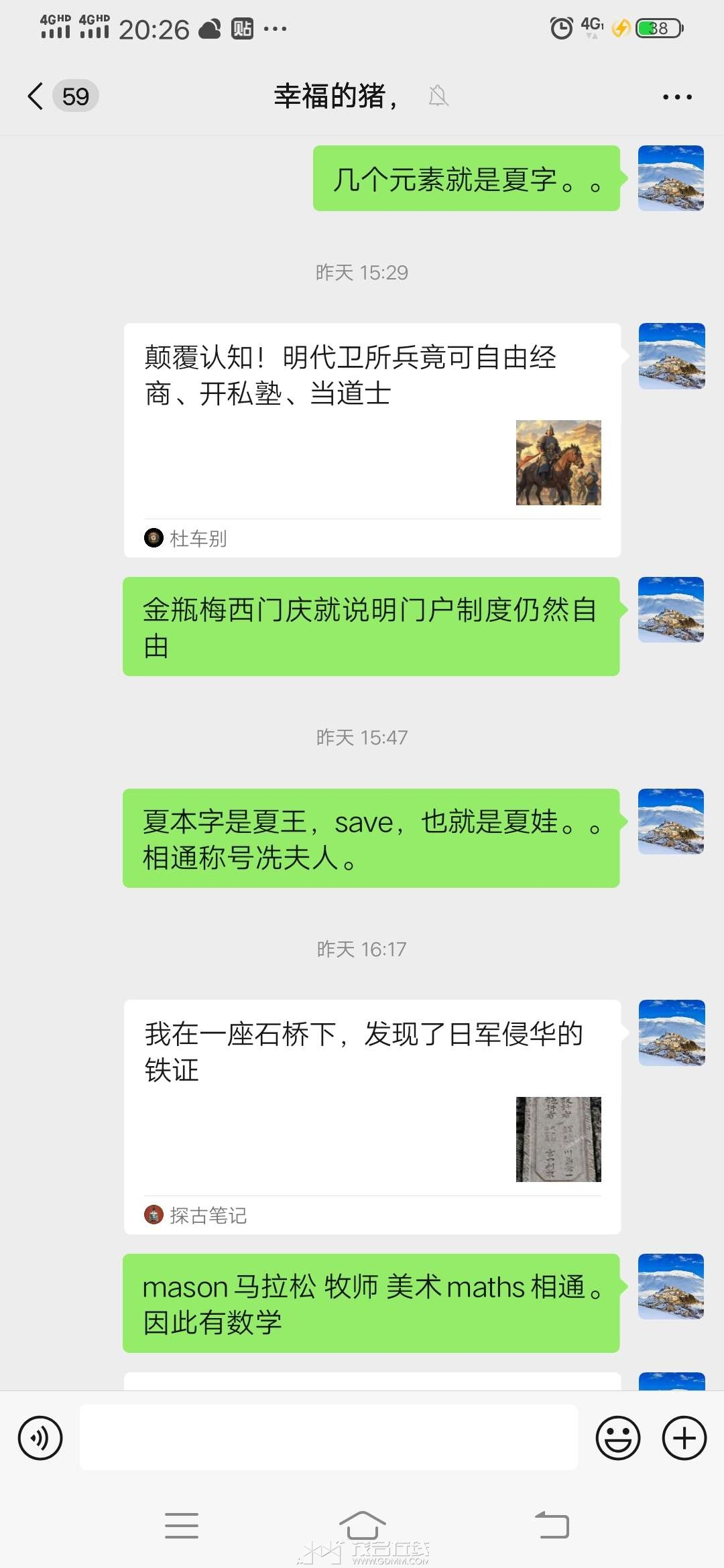Tap the message text input field

328,1437
